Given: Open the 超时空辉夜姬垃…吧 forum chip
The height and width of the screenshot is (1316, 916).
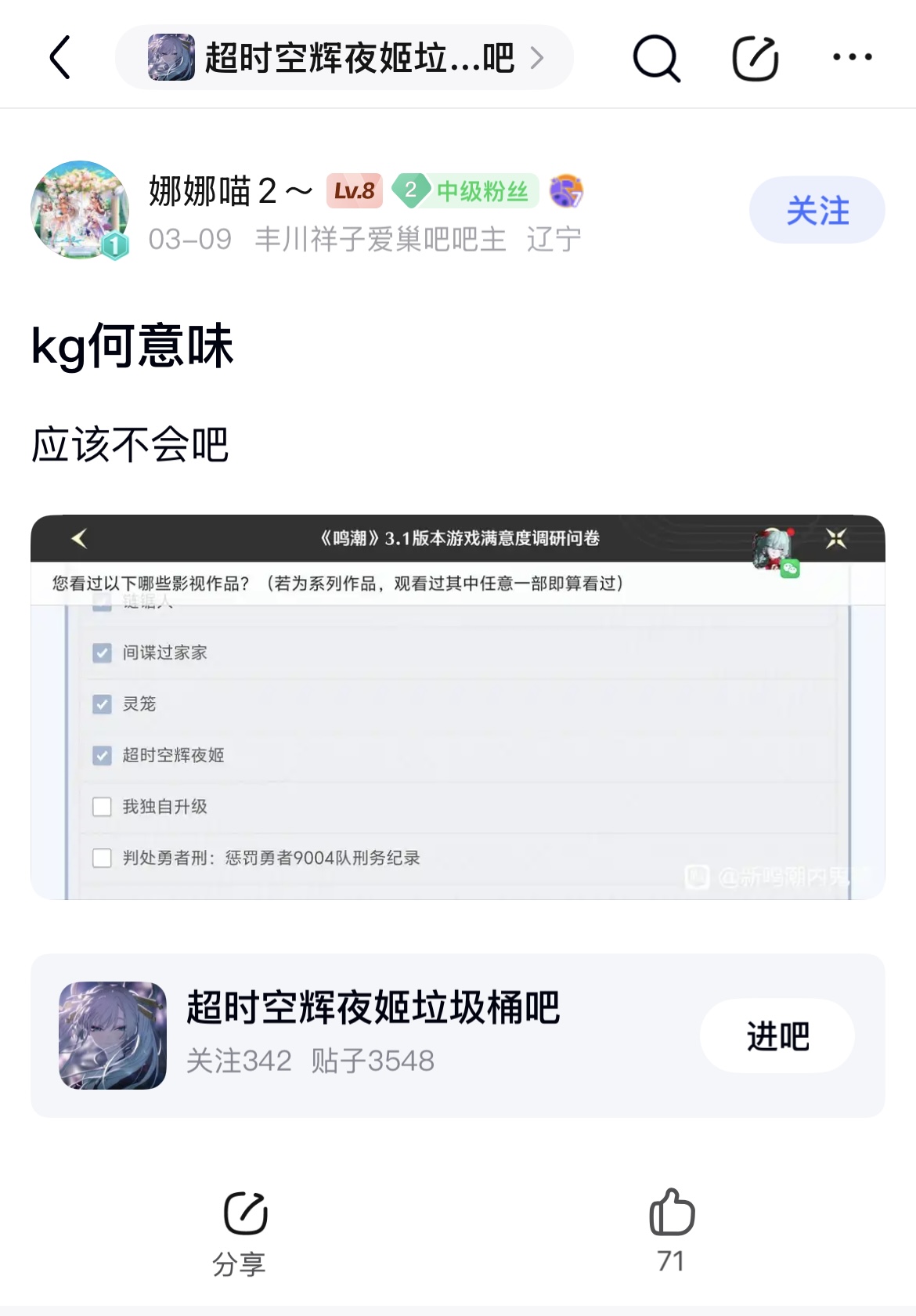Looking at the screenshot, I should (344, 57).
